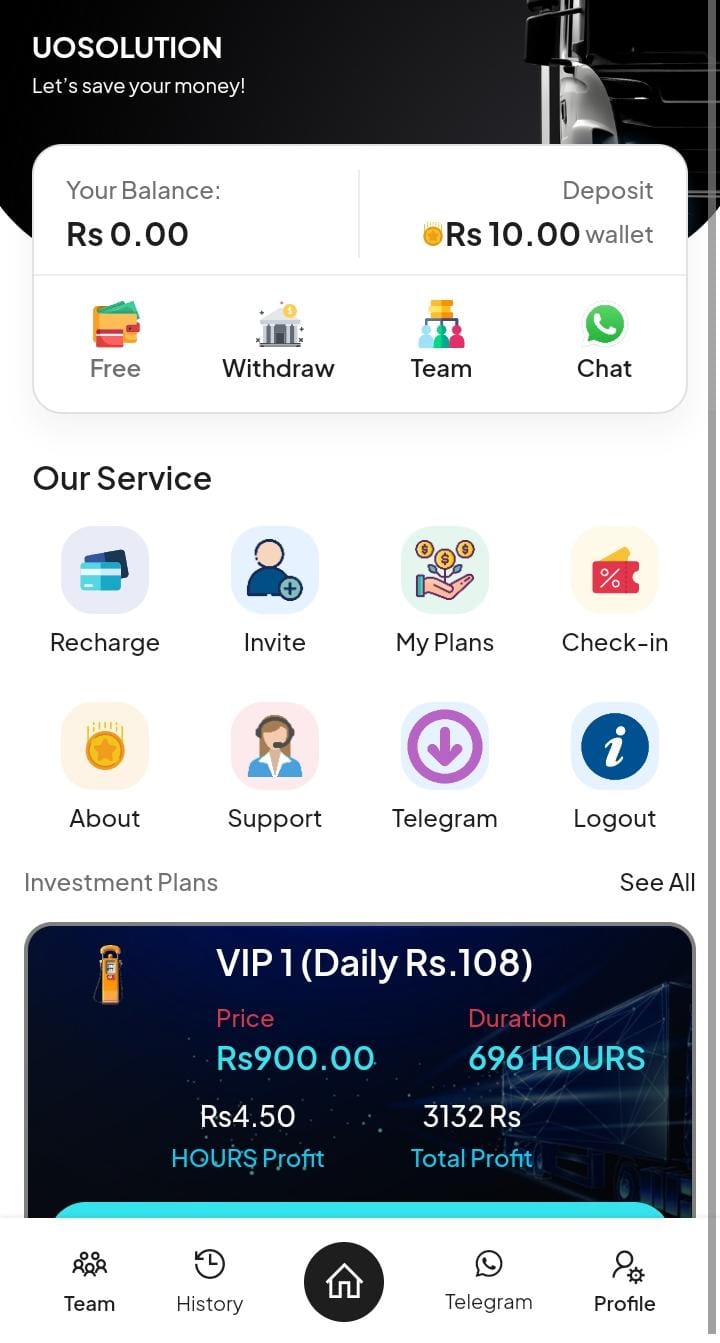This screenshot has width=720, height=1343.
Task: Contact Support
Action: pyautogui.click(x=275, y=766)
